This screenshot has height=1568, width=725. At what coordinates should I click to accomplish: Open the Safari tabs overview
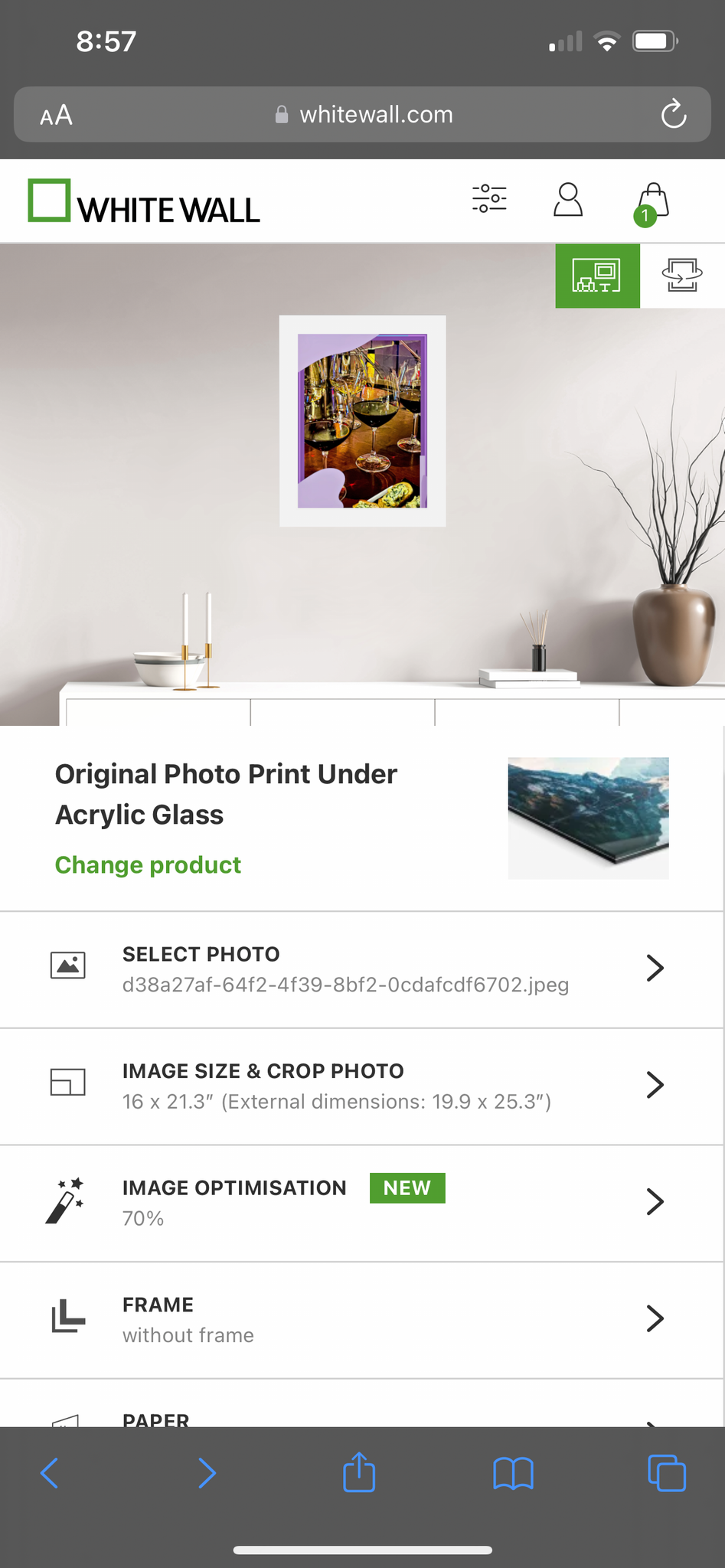click(667, 1472)
